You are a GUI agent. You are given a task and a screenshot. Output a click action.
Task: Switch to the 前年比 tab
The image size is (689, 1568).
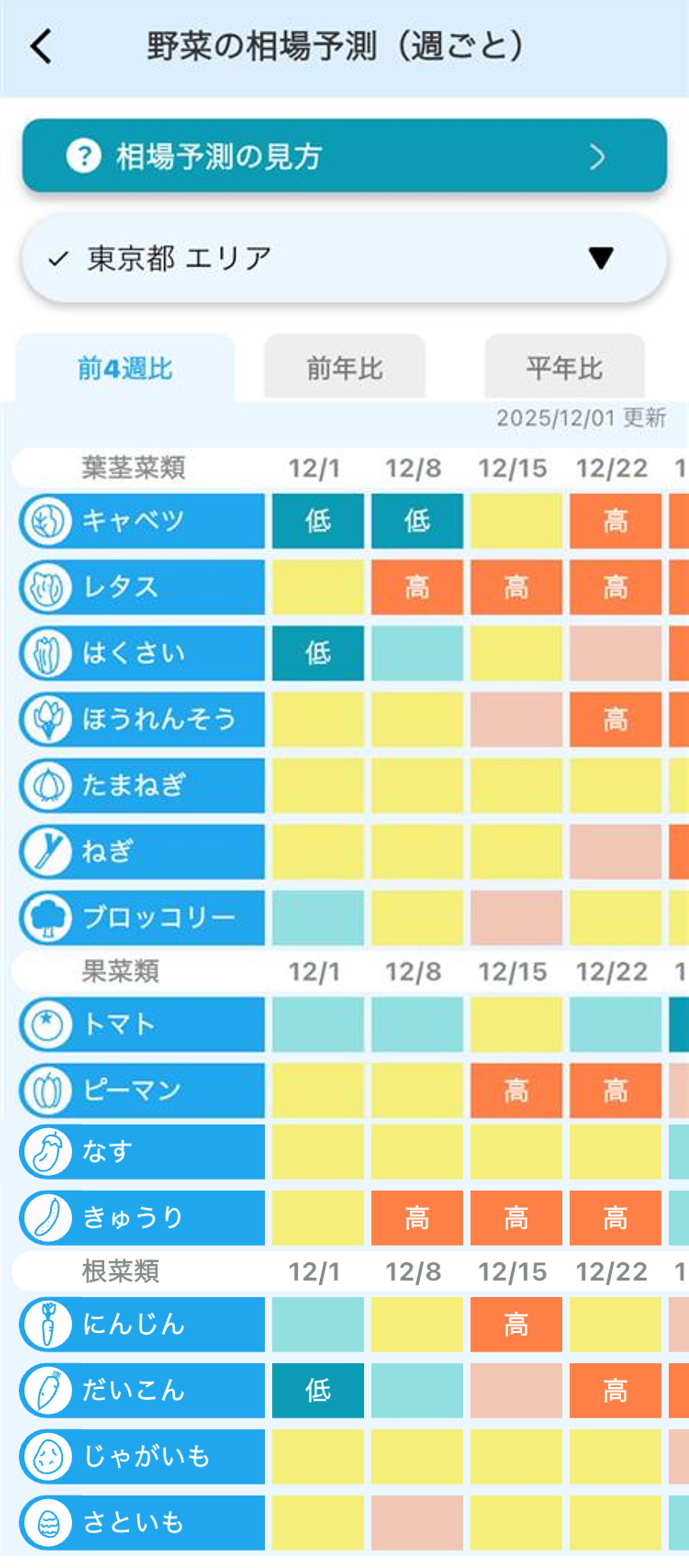[344, 367]
